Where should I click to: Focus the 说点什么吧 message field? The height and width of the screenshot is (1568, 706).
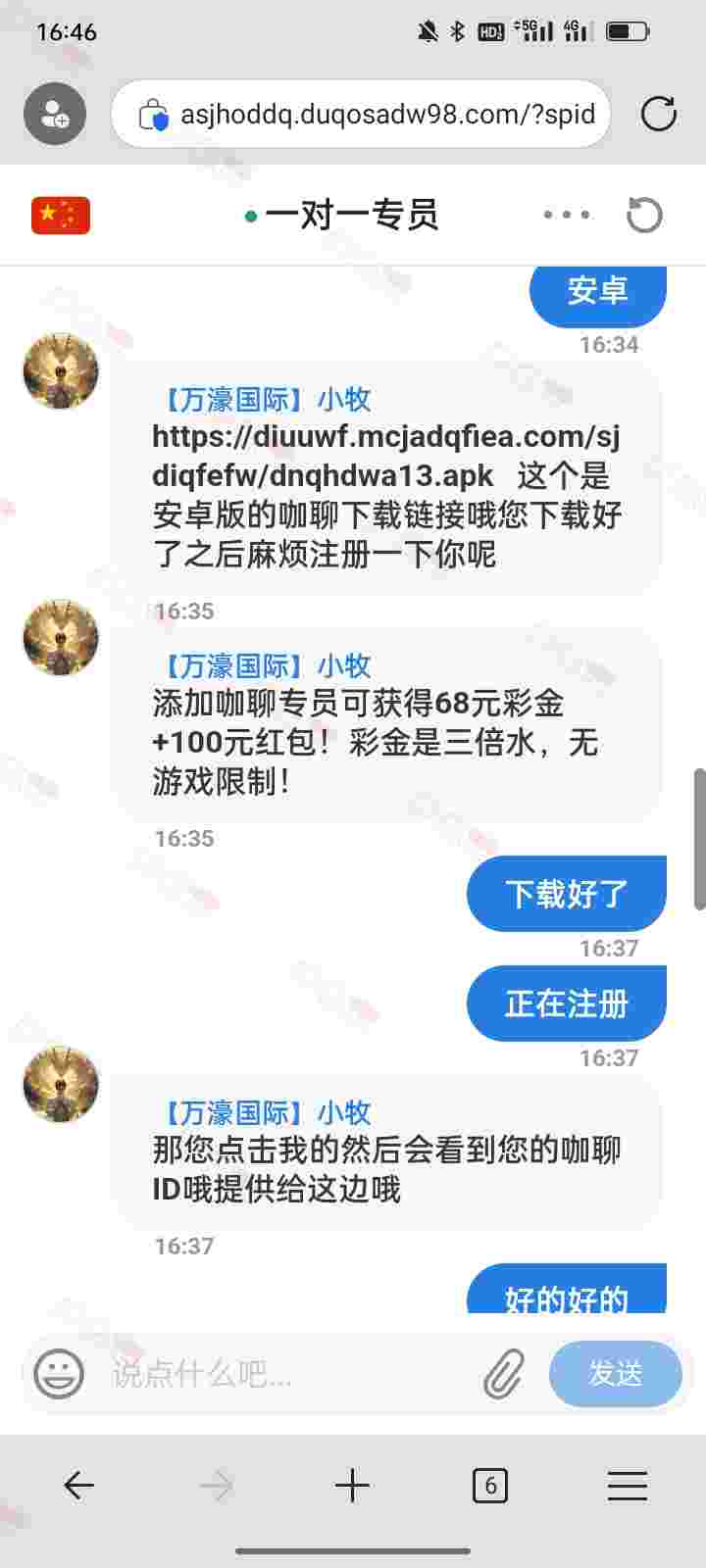coord(284,1374)
